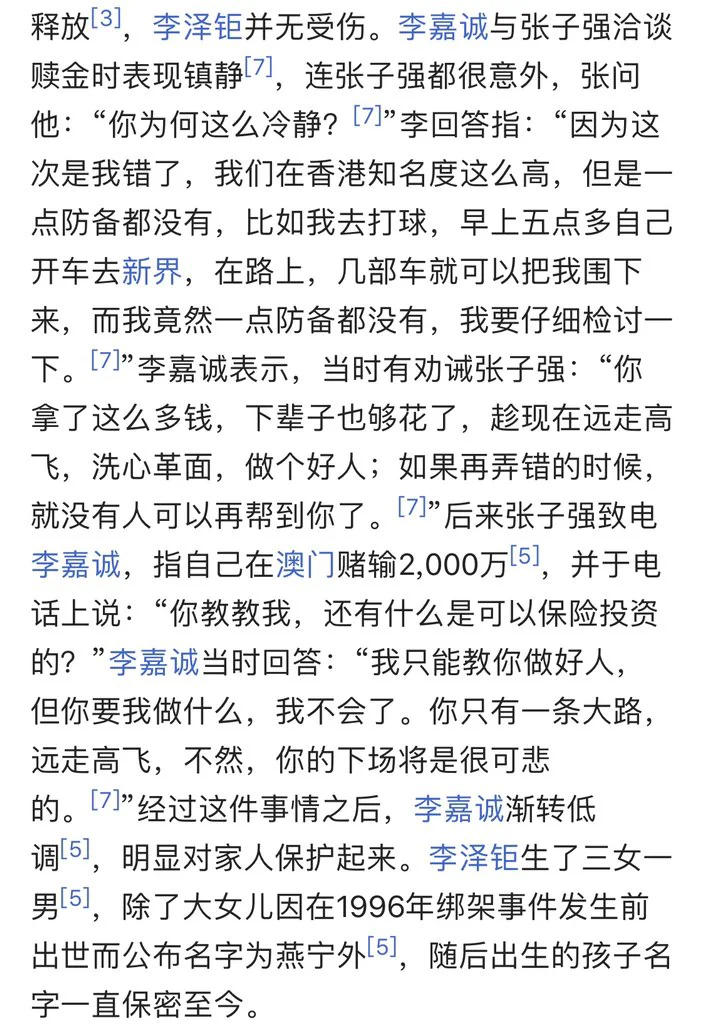Tap citation [7] after 帮到你了
The width and height of the screenshot is (704, 1024).
coord(412,506)
